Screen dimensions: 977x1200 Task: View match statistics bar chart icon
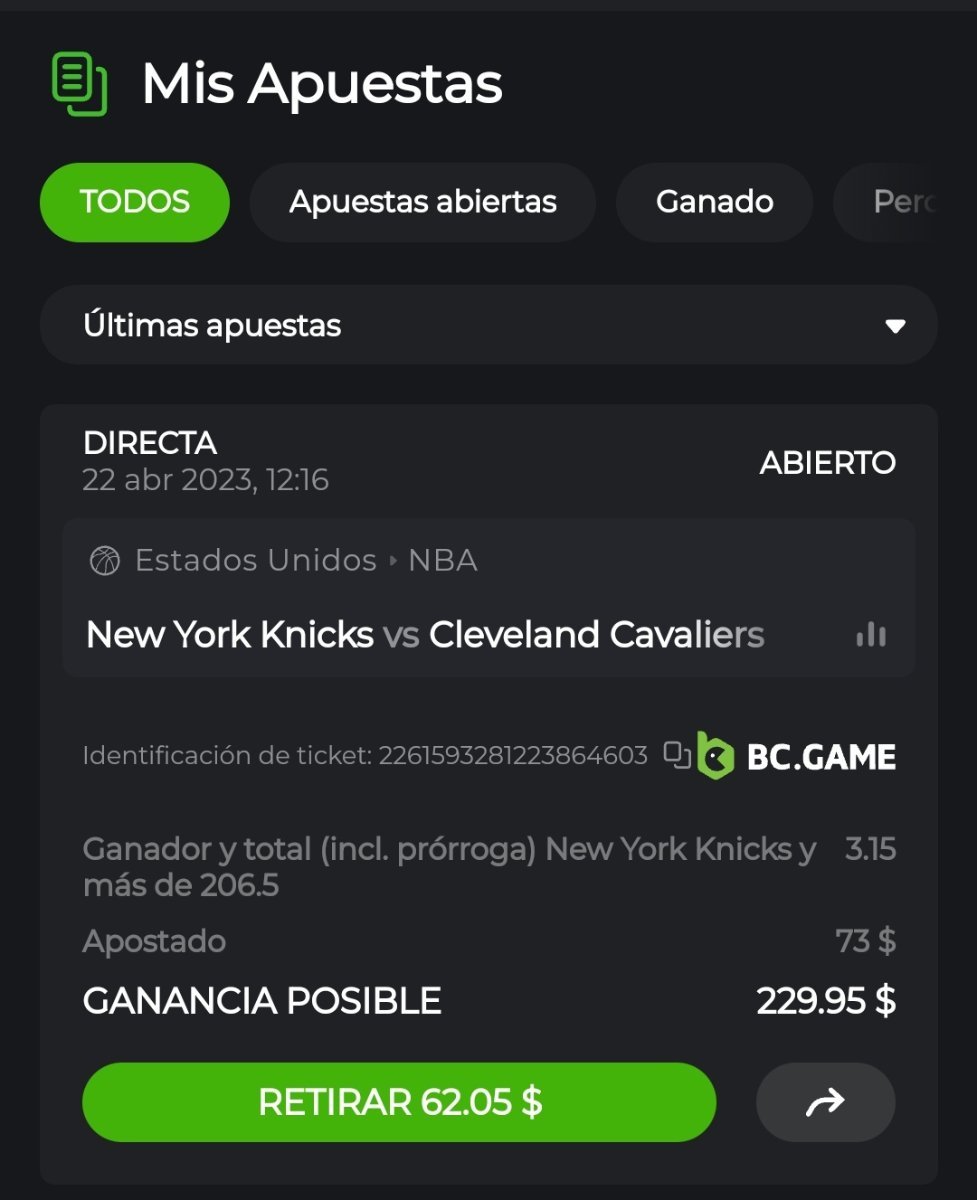tap(871, 635)
